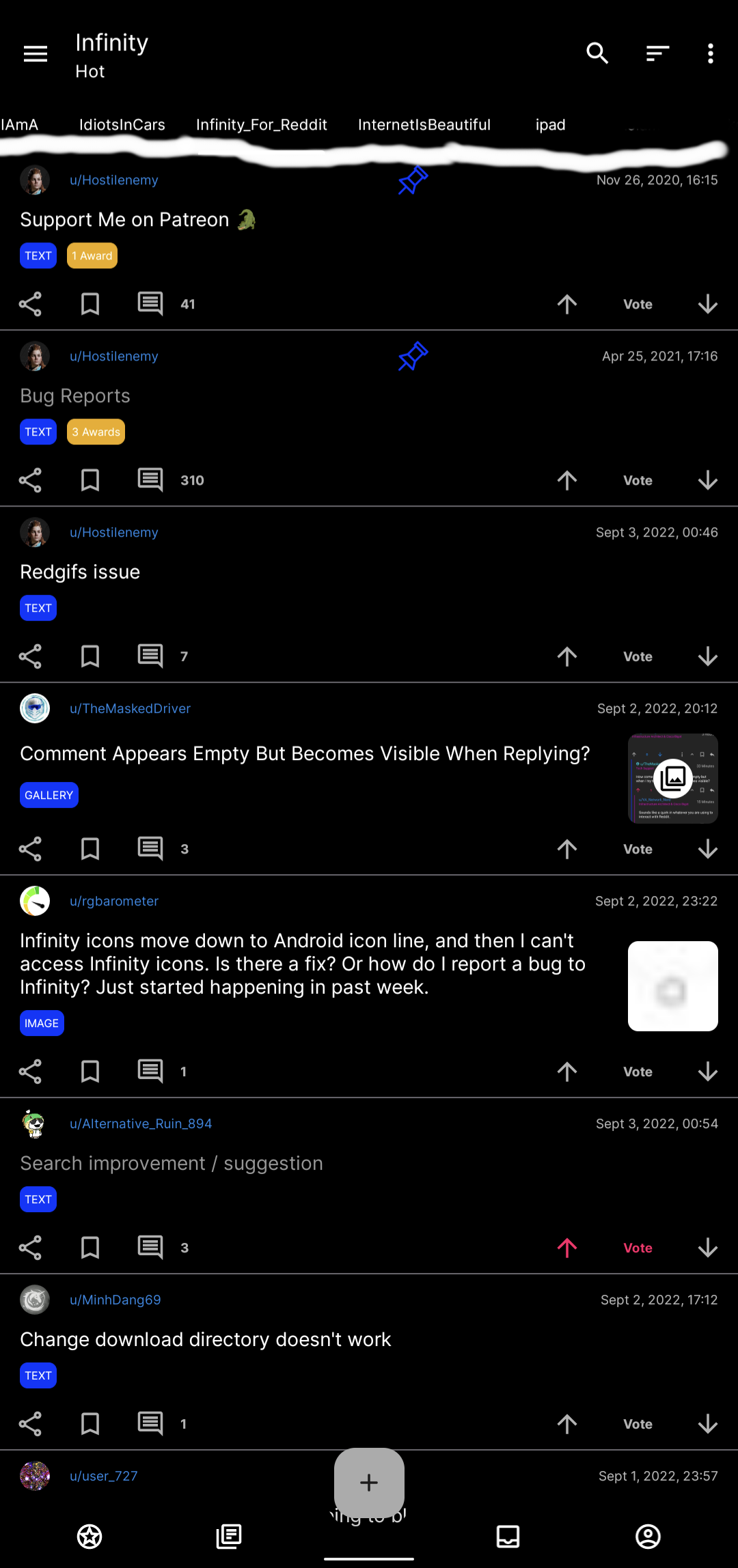
Task: Downvote the Search improvement / suggestion post
Action: tap(708, 1248)
